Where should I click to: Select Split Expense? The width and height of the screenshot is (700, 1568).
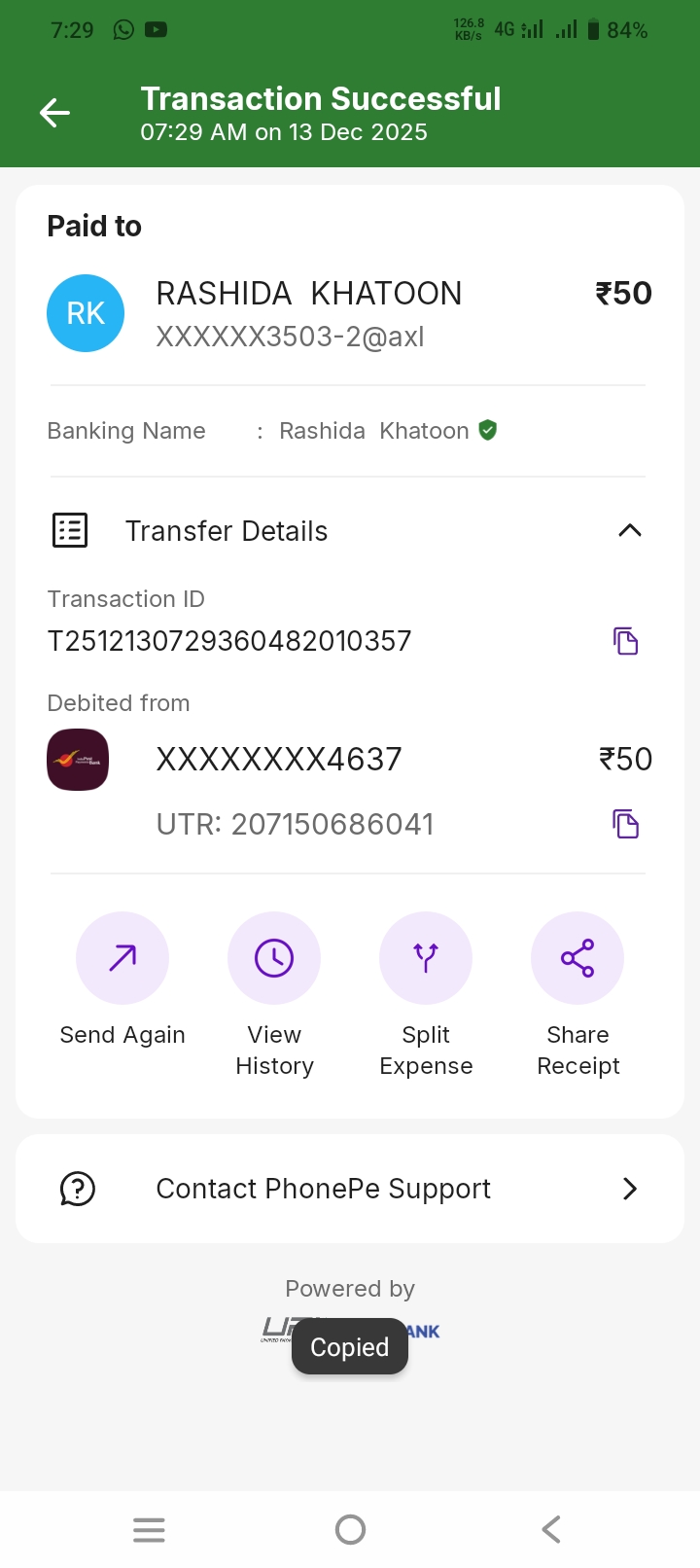(426, 959)
